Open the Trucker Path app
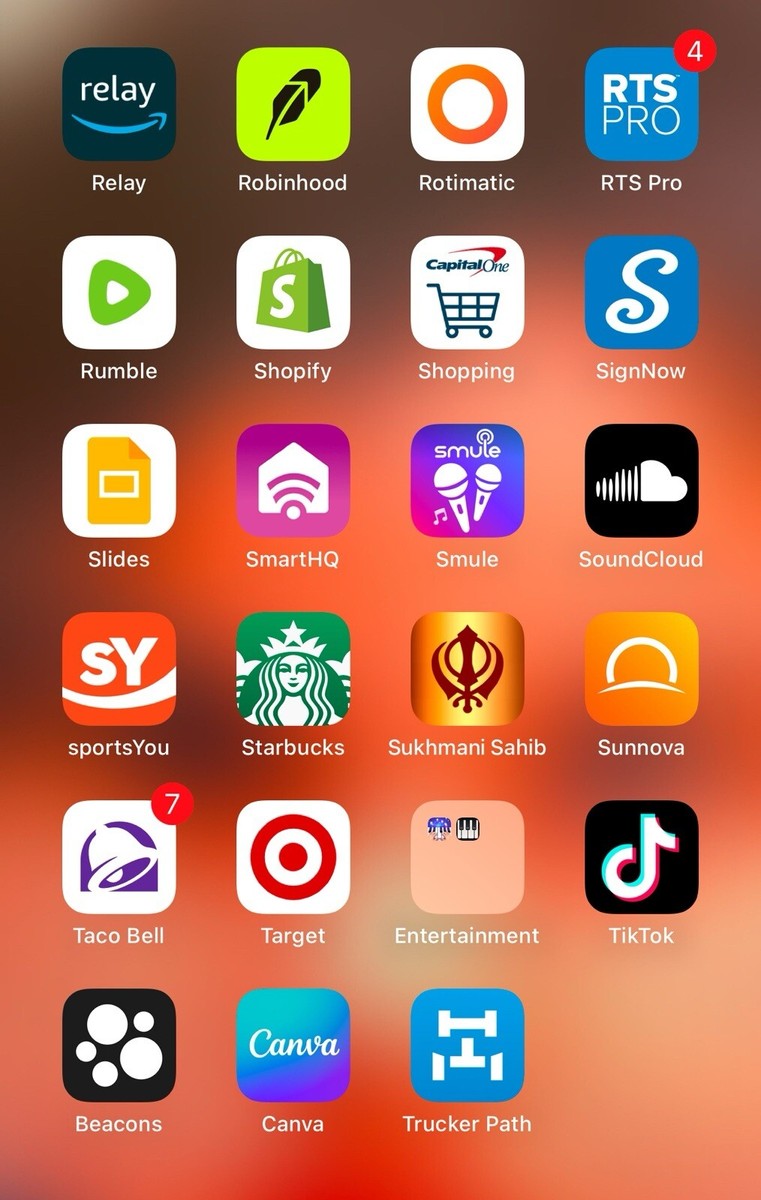Image resolution: width=761 pixels, height=1200 pixels. pyautogui.click(x=467, y=1045)
